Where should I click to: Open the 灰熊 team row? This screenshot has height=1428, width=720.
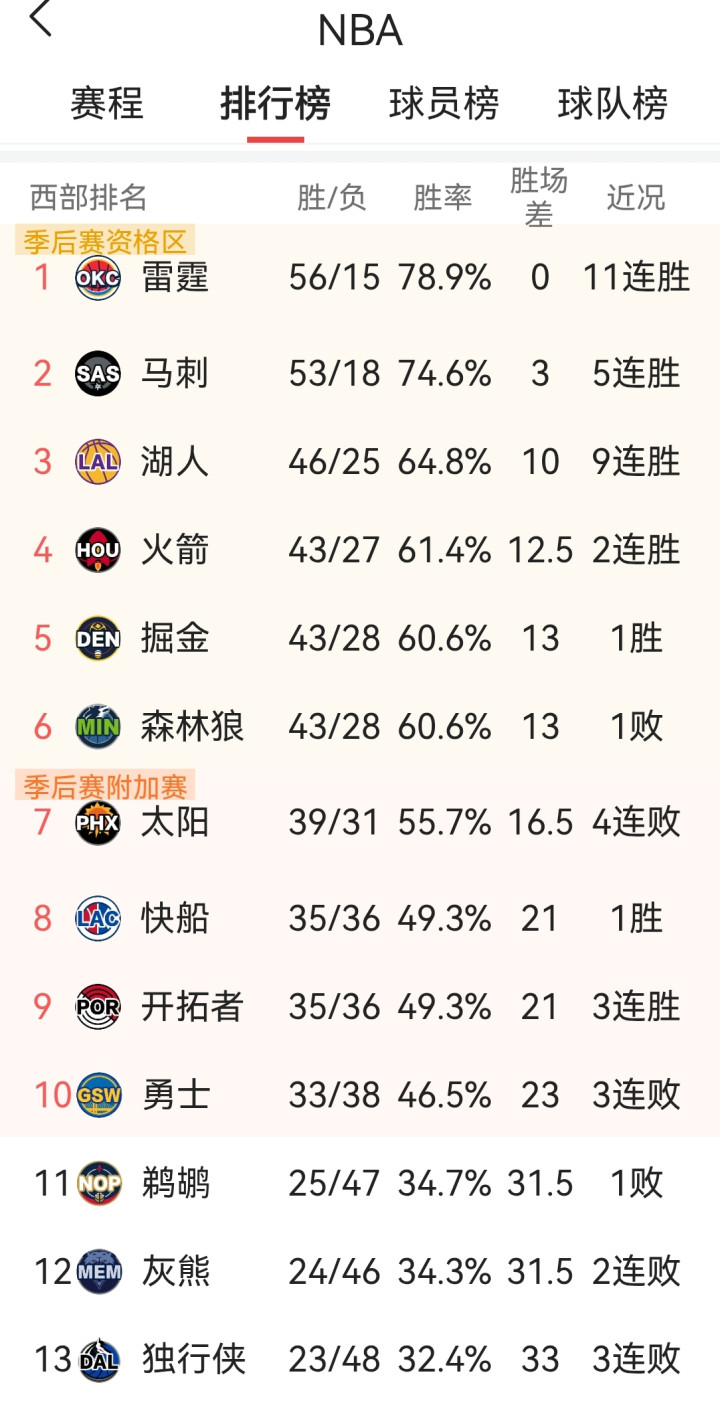(360, 1271)
